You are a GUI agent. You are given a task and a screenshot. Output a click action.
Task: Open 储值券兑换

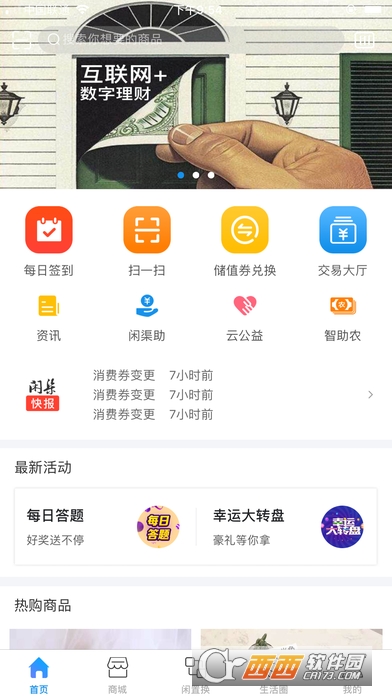click(245, 242)
